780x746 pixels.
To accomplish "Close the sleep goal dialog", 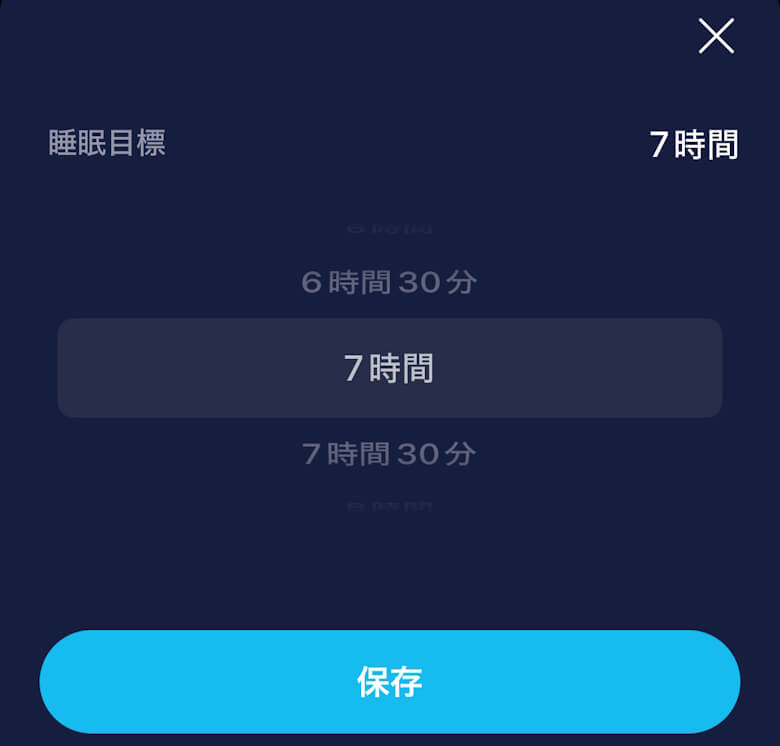I will [716, 36].
